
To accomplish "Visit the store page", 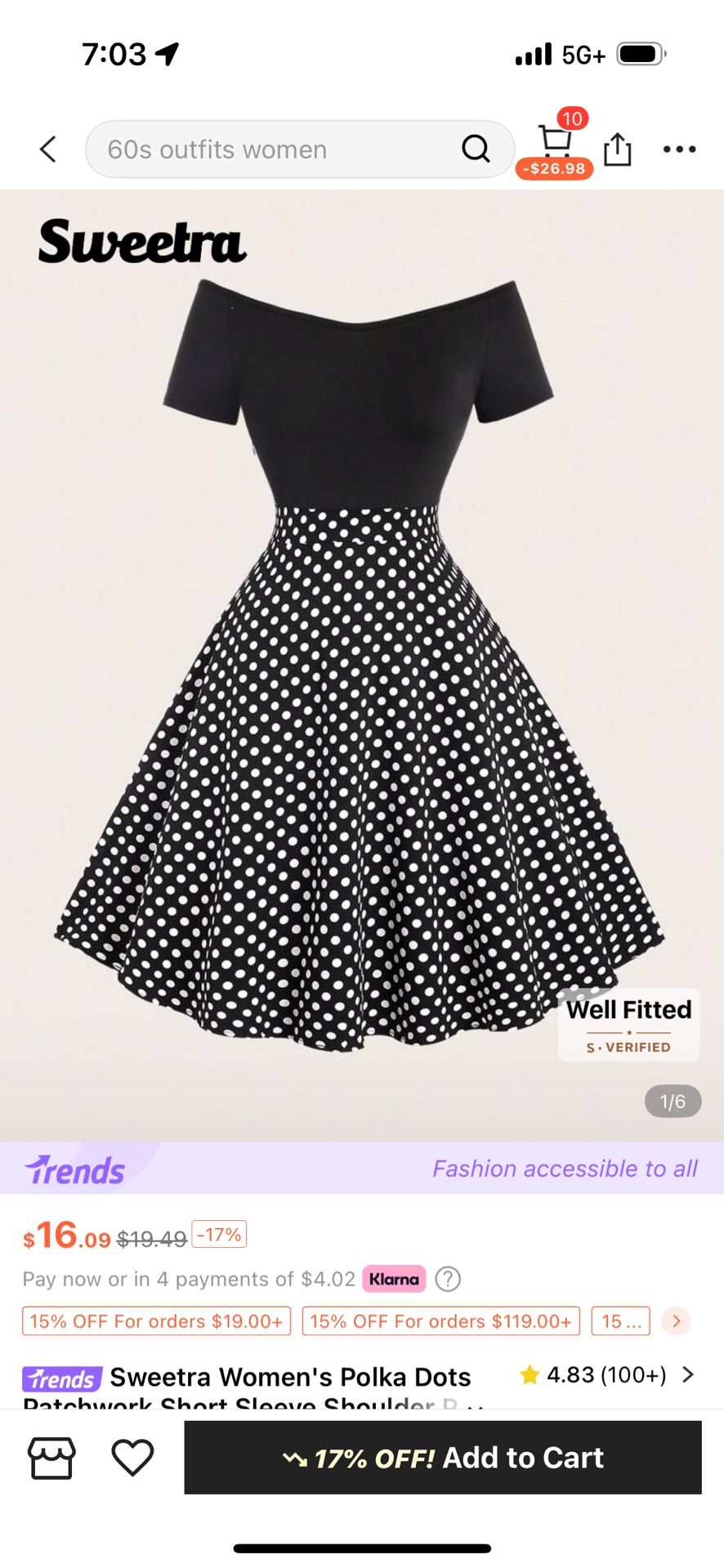I will (x=51, y=1458).
